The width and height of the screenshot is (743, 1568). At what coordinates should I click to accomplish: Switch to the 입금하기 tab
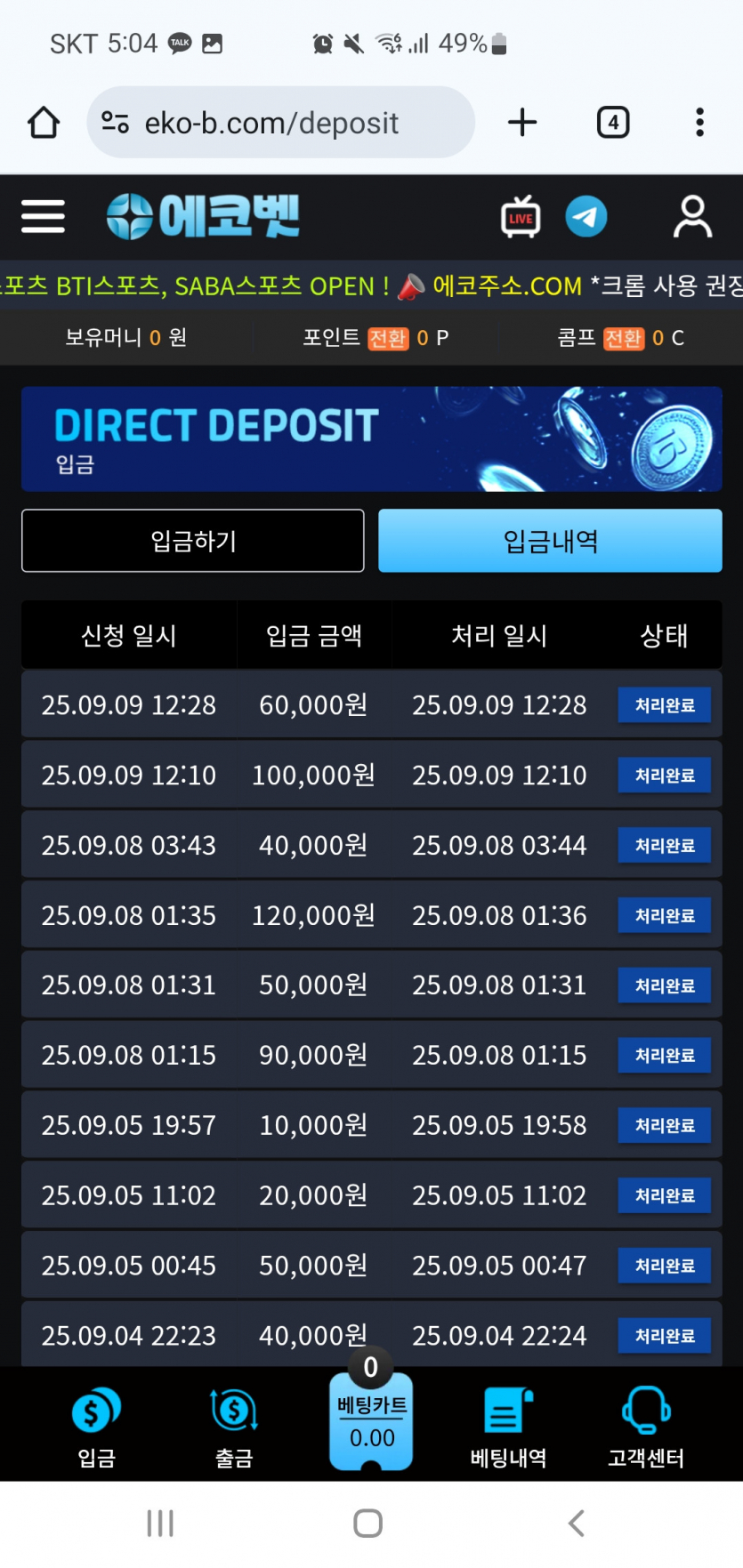[193, 541]
